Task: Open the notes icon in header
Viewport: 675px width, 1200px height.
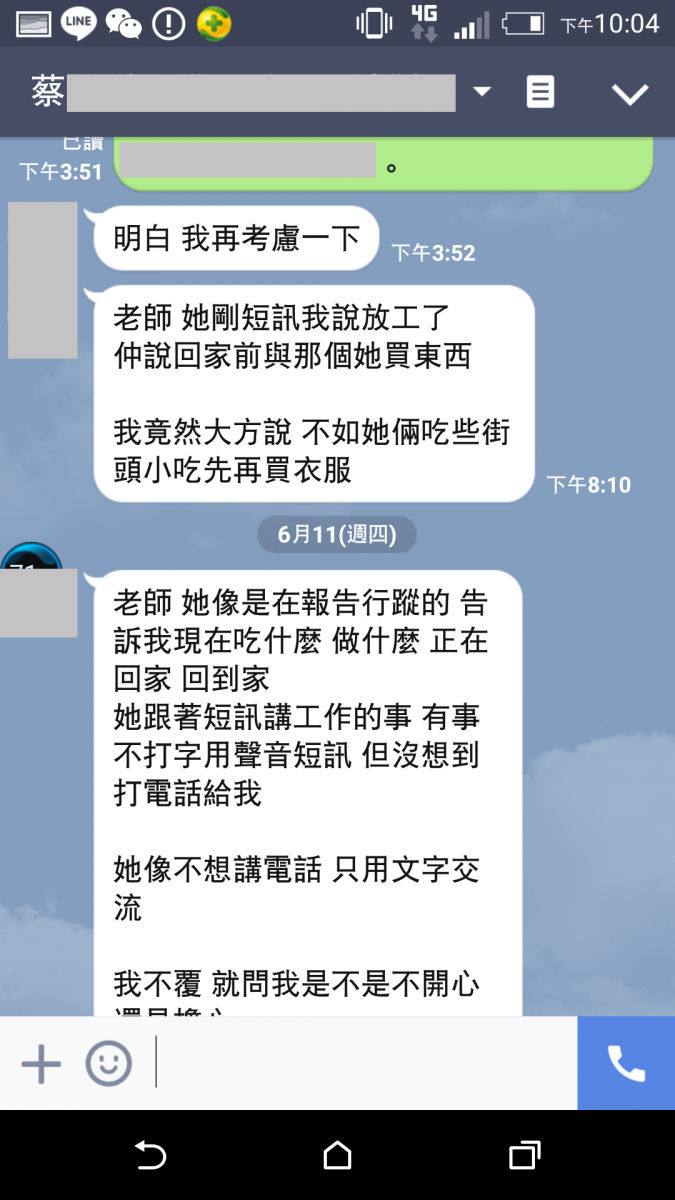Action: tap(540, 93)
